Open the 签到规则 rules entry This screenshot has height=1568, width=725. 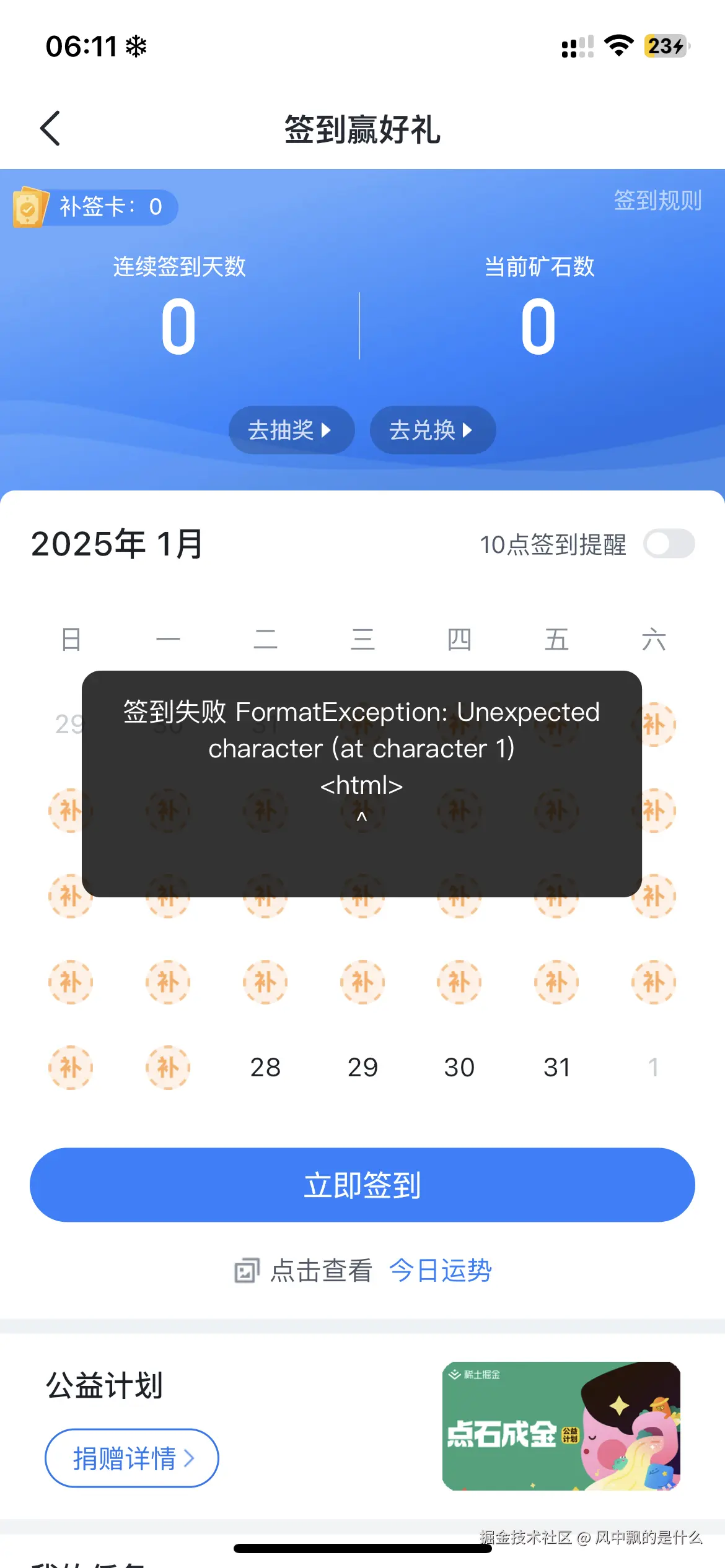tap(658, 201)
